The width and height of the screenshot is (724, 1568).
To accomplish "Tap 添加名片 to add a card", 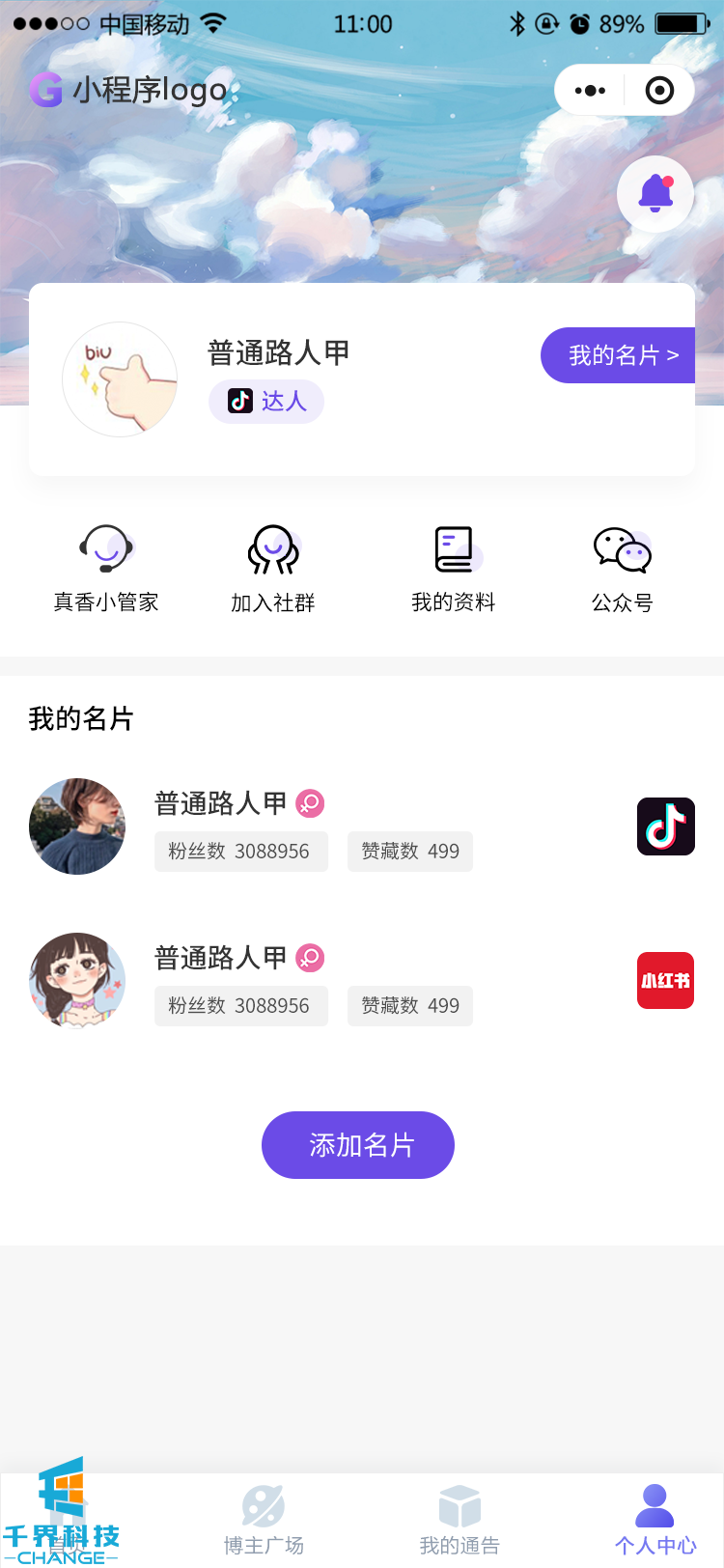I will [x=358, y=1145].
